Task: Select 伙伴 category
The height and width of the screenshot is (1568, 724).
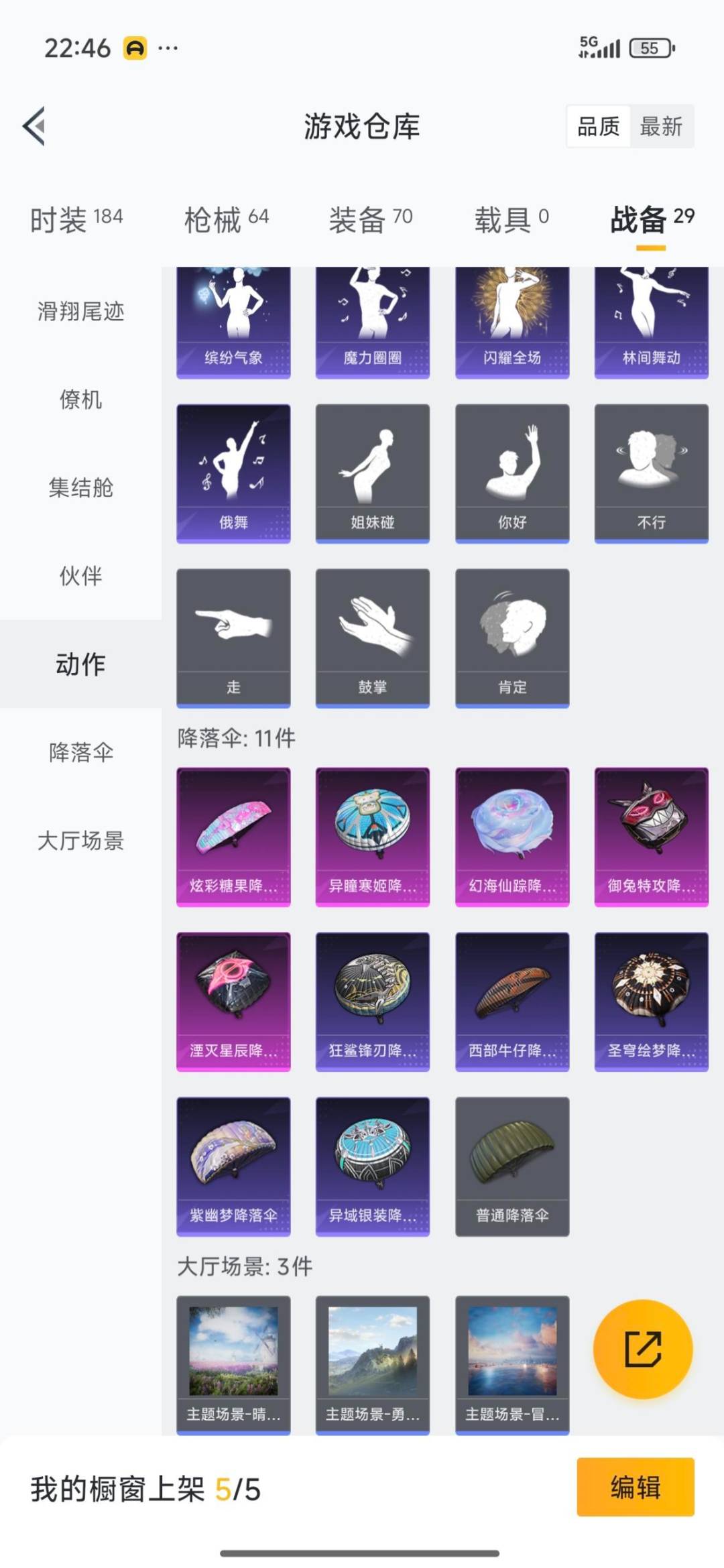Action: click(80, 576)
